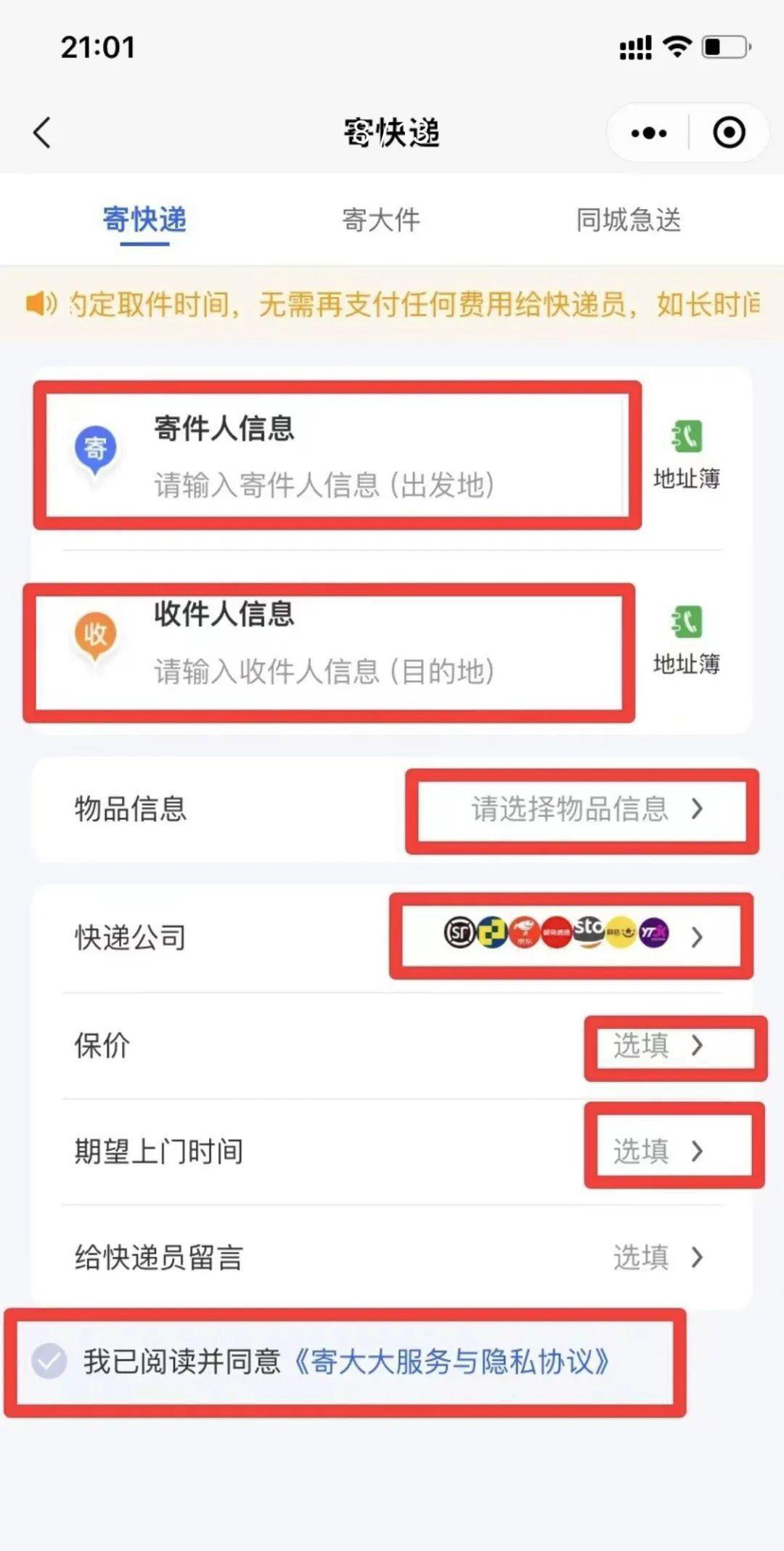Toggle the agreement checkbox
784x1551 pixels.
49,1361
